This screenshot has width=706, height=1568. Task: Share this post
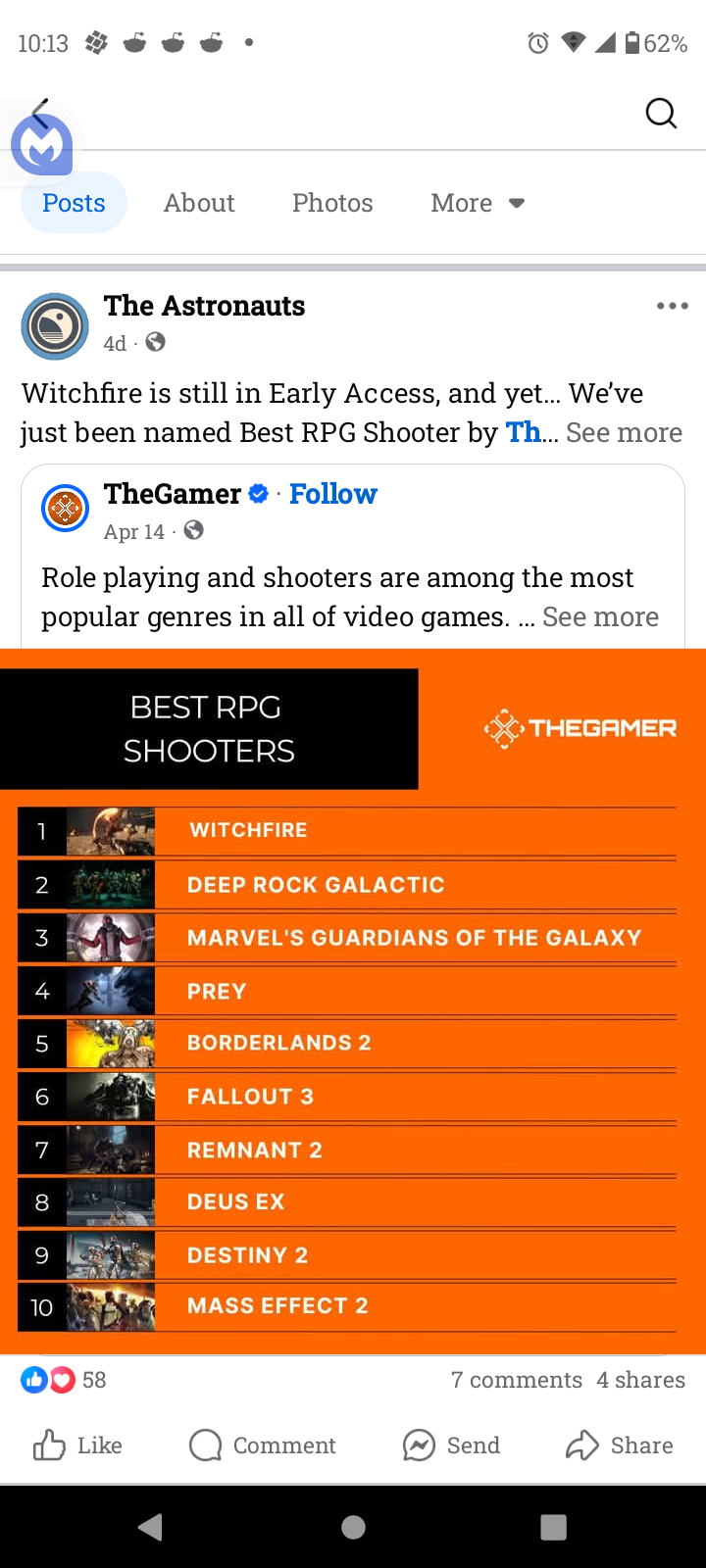pyautogui.click(x=620, y=1445)
